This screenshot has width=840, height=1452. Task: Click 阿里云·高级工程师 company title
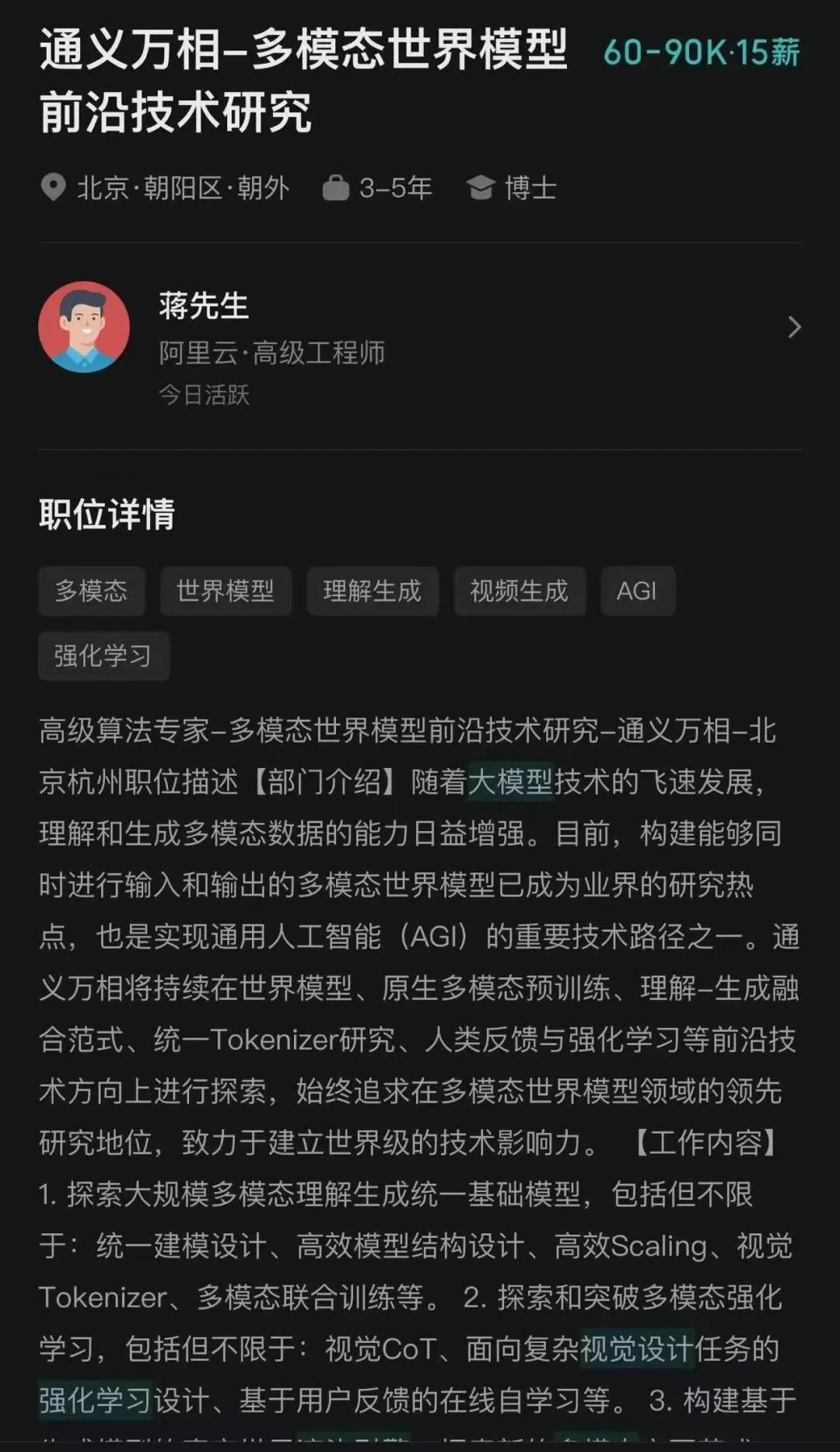tap(274, 352)
